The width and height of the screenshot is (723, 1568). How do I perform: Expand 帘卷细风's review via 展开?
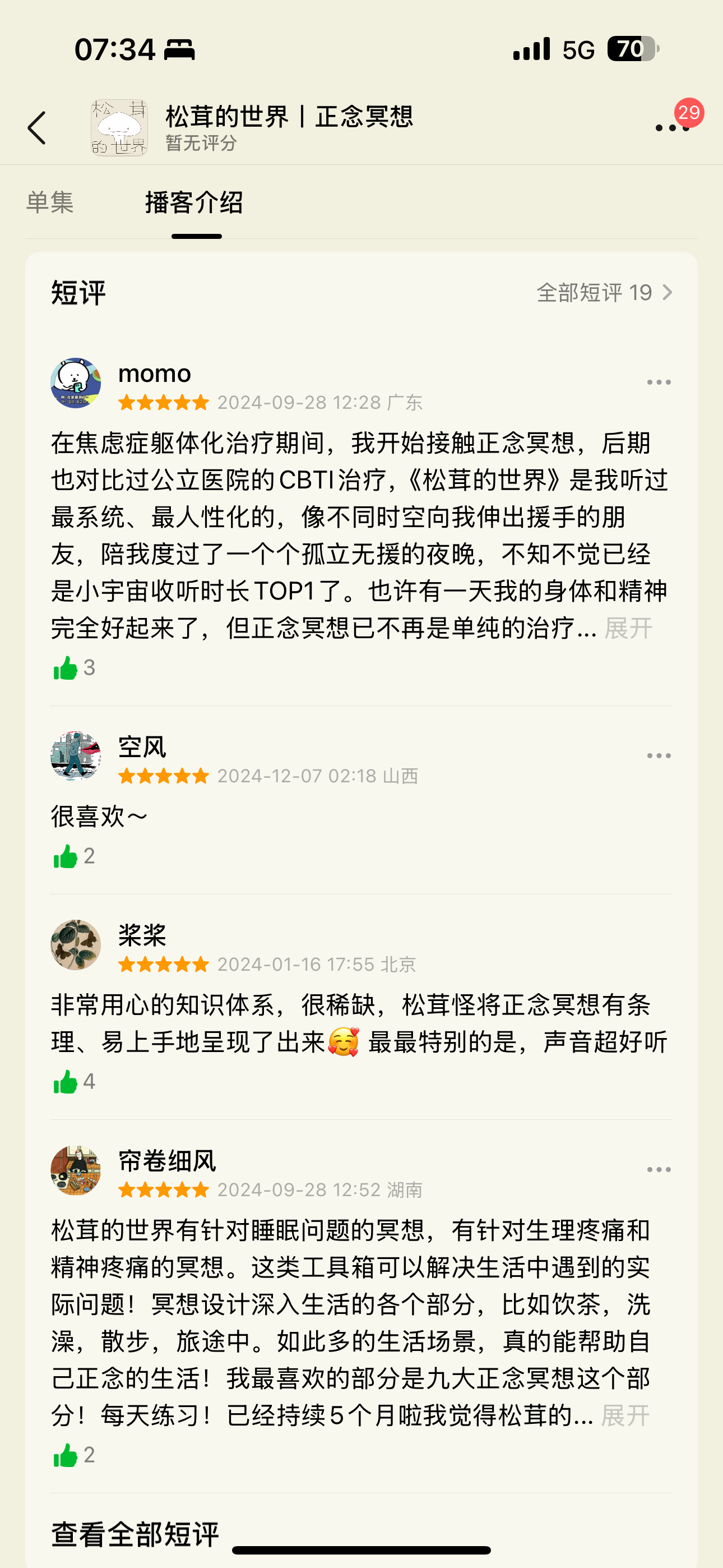pos(625,1415)
